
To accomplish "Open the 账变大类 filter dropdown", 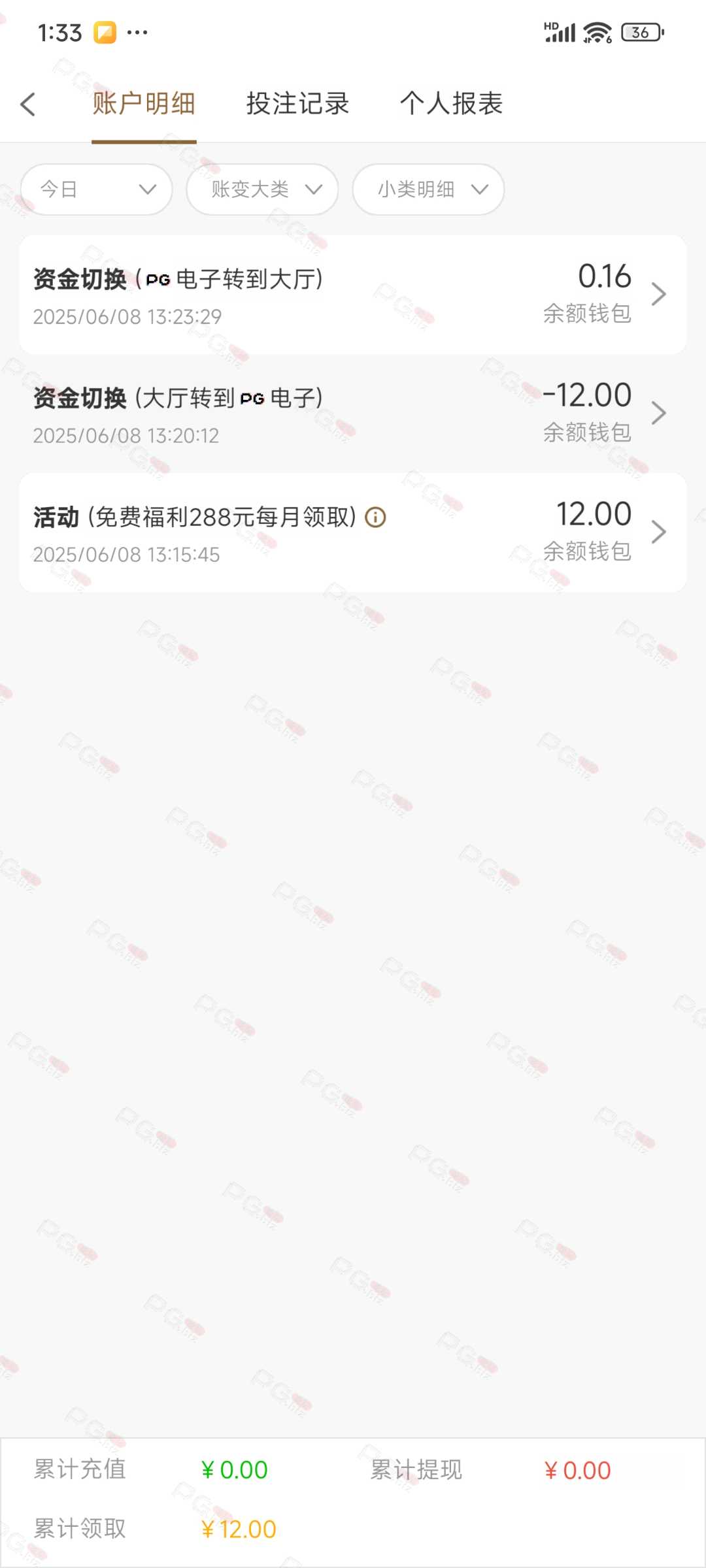I will coord(262,189).
